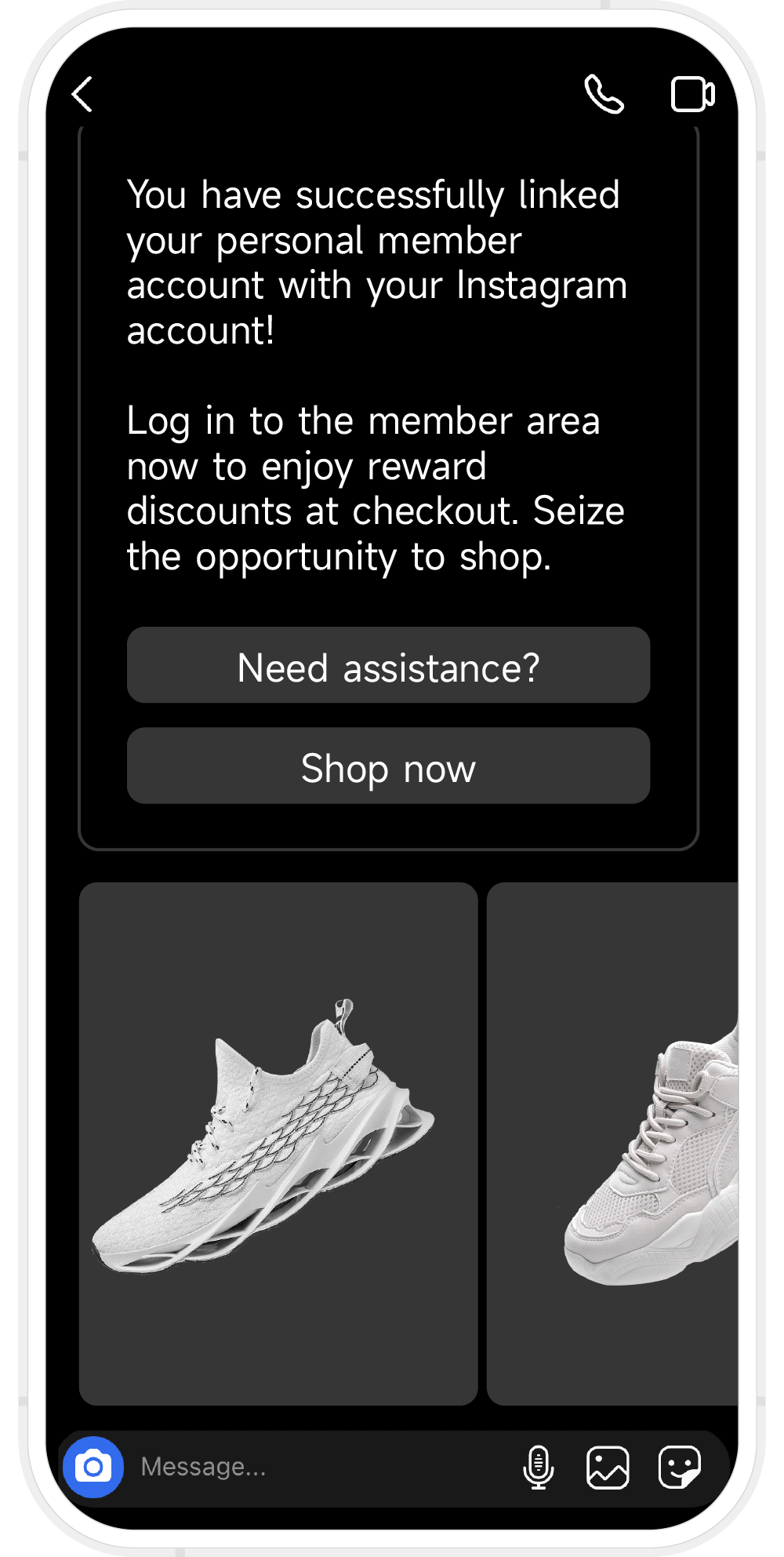Focus the Message text field
The image size is (784, 1557).
point(314,1467)
